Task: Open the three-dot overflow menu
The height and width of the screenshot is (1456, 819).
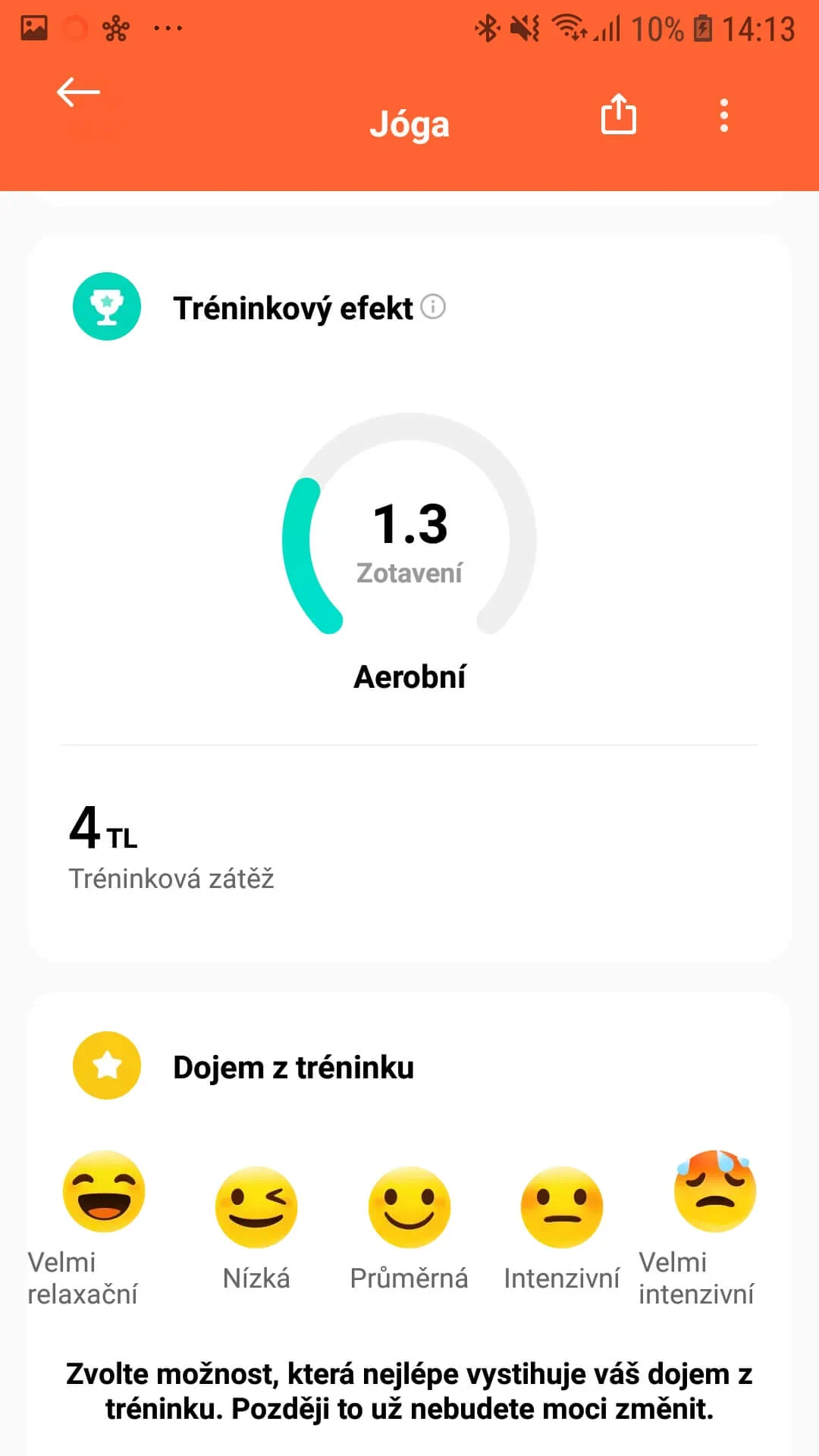Action: pyautogui.click(x=724, y=115)
